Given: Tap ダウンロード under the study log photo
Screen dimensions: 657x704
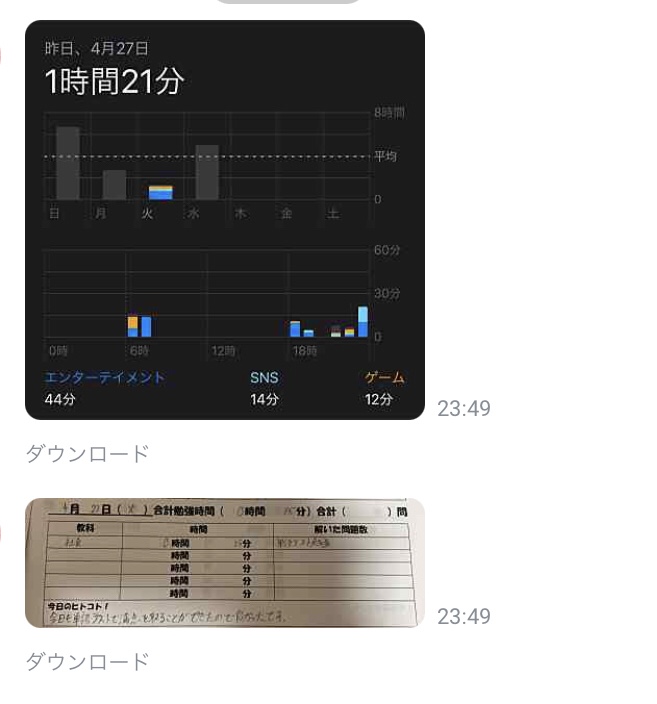Looking at the screenshot, I should (87, 661).
